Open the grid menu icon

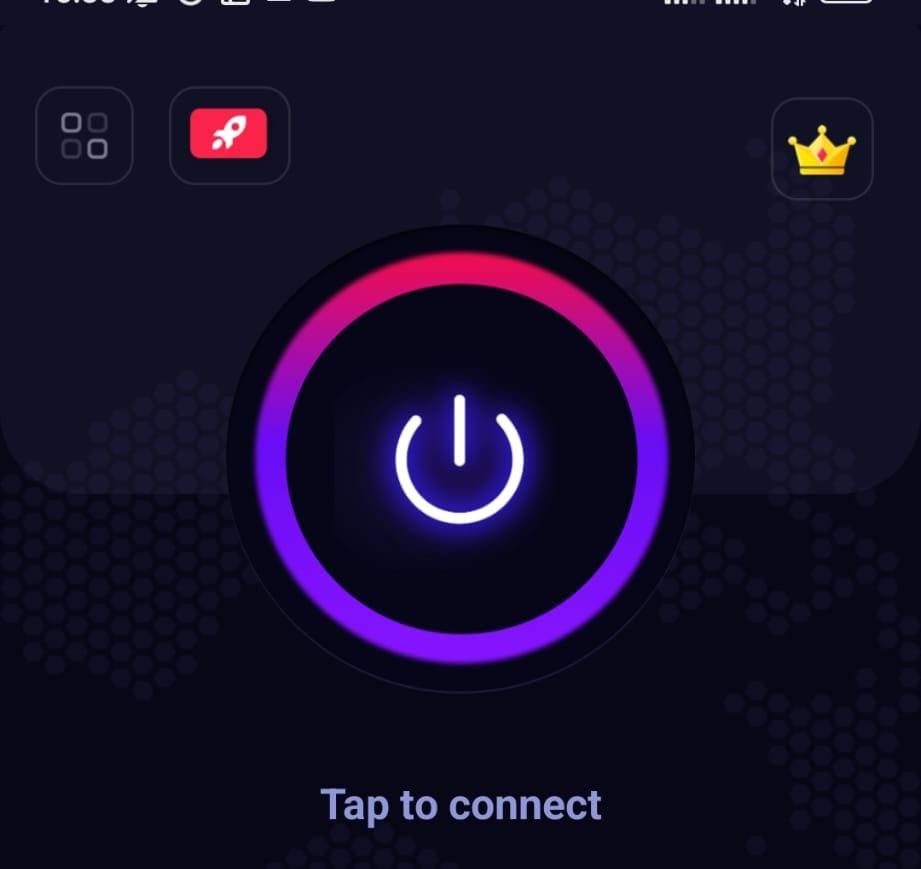point(84,136)
